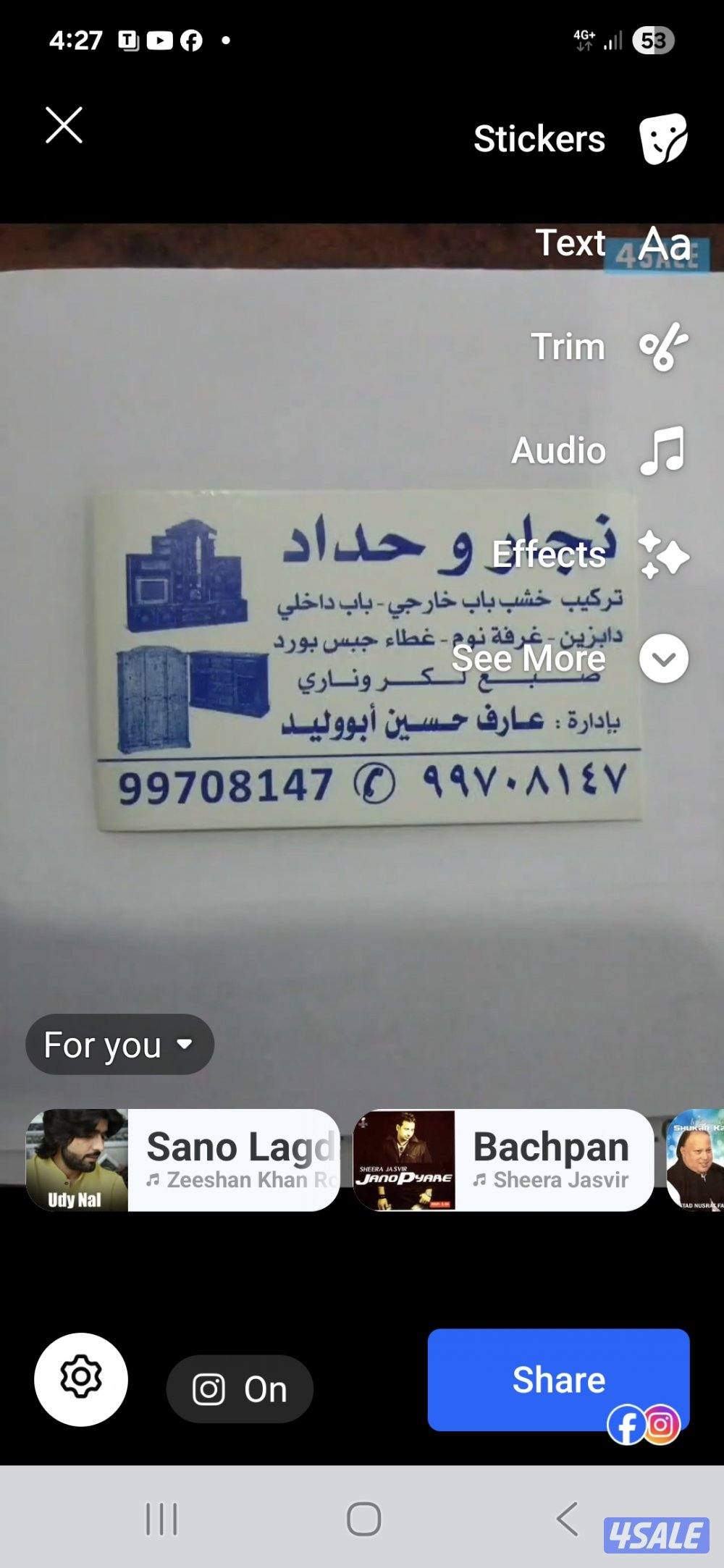724x1568 pixels.
Task: Close the story editor with X
Action: click(x=64, y=125)
